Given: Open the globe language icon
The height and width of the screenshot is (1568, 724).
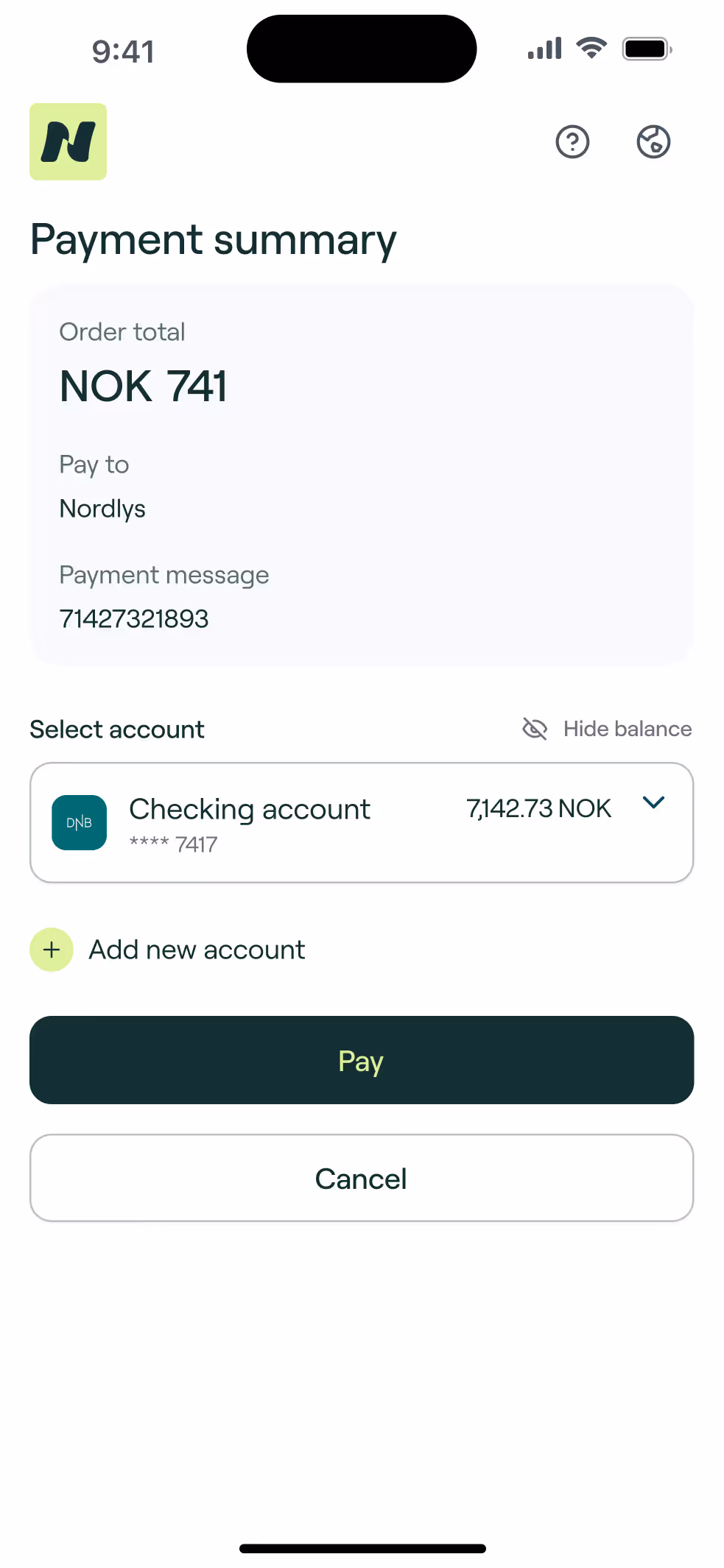Looking at the screenshot, I should [x=653, y=142].
